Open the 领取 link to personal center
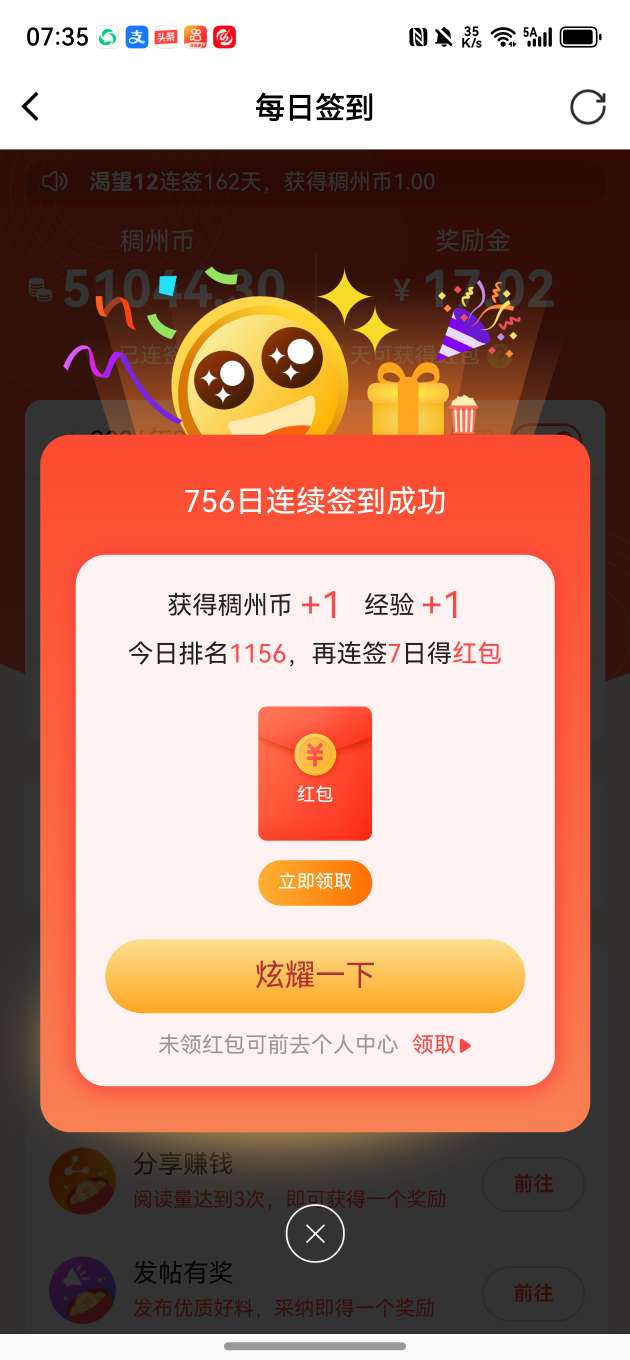Image resolution: width=630 pixels, height=1360 pixels. pos(441,1044)
